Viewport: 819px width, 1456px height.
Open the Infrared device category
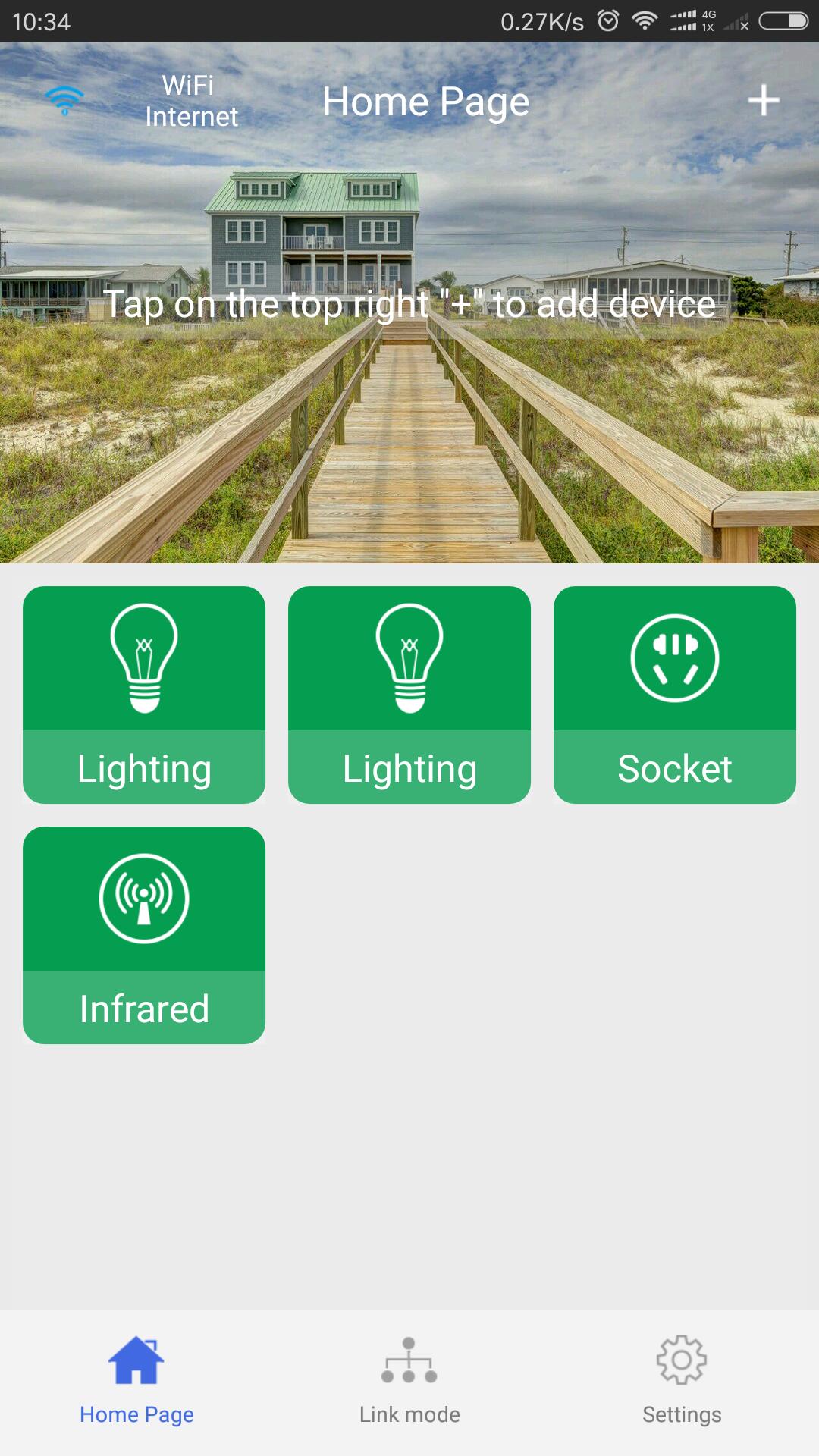144,934
